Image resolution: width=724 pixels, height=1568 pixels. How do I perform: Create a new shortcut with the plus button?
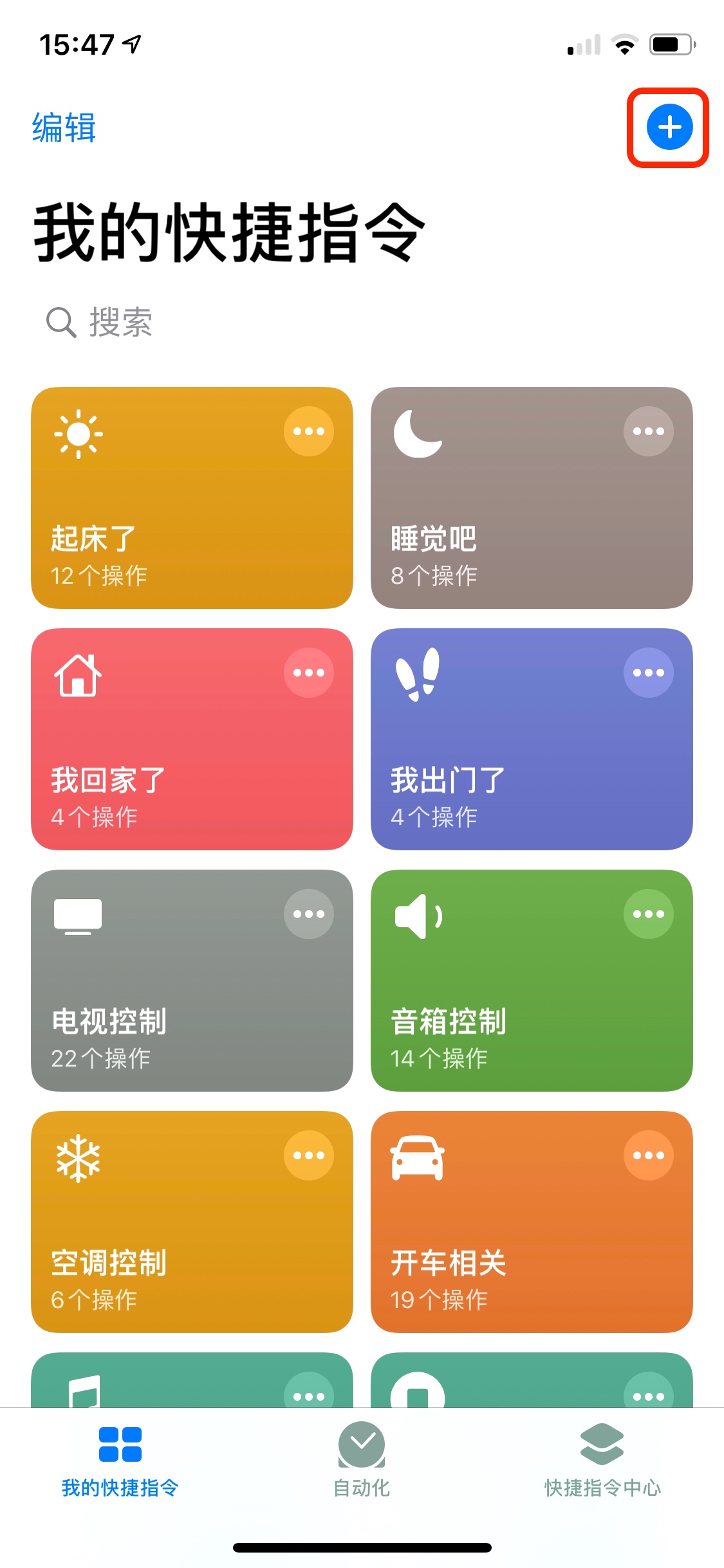(x=669, y=127)
